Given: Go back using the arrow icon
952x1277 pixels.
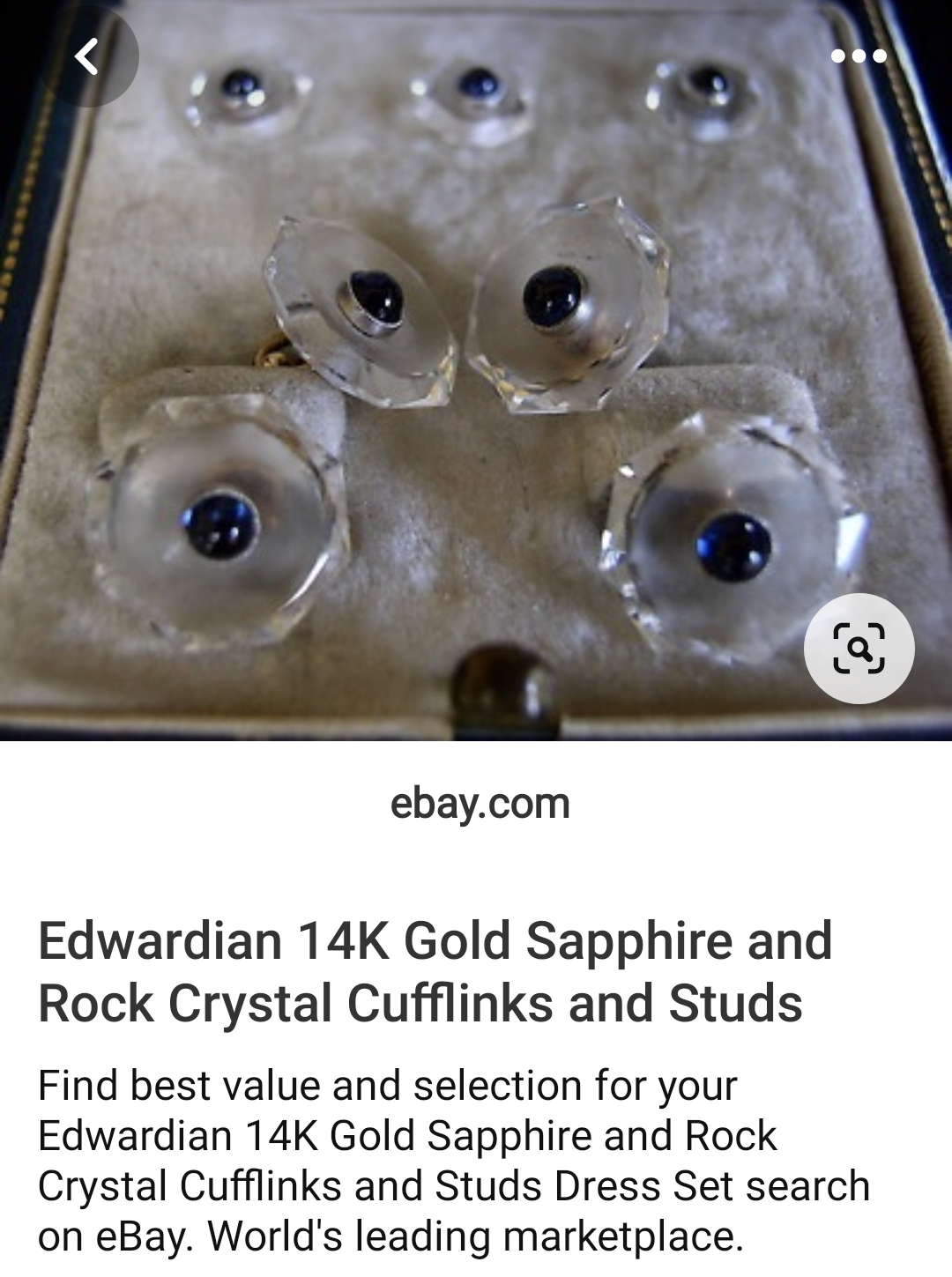Looking at the screenshot, I should pos(86,57).
